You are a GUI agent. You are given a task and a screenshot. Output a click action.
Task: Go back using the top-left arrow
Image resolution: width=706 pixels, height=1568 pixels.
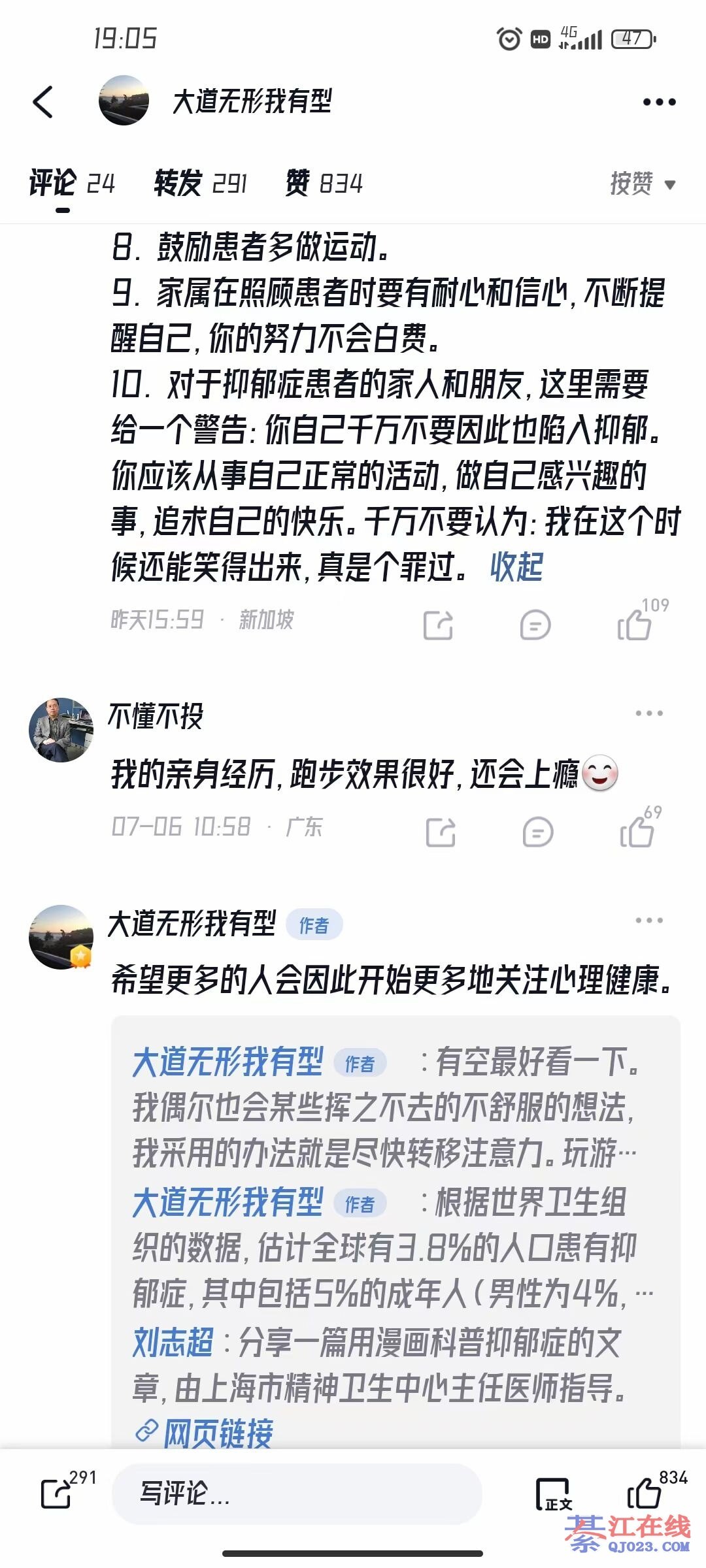pos(43,102)
